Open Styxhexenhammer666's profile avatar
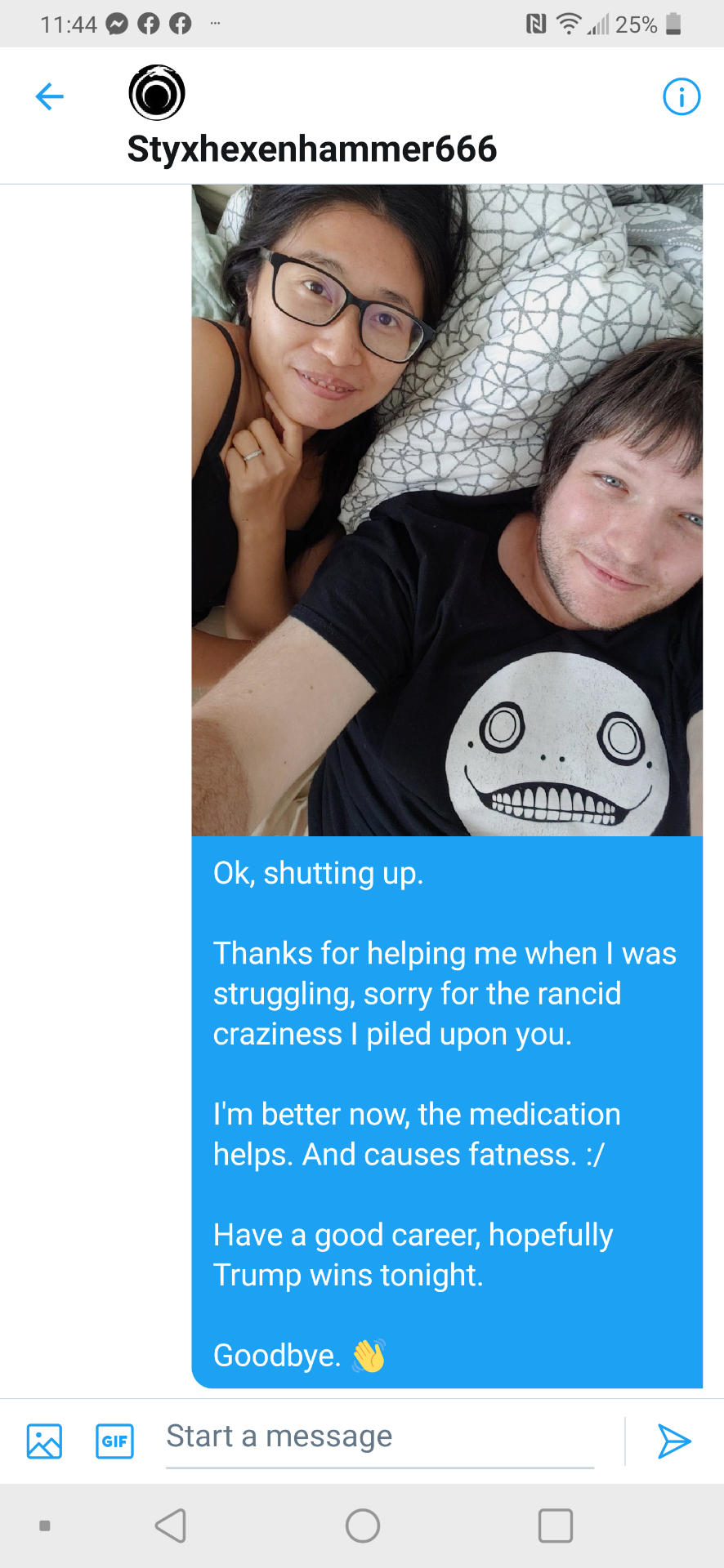 click(157, 93)
